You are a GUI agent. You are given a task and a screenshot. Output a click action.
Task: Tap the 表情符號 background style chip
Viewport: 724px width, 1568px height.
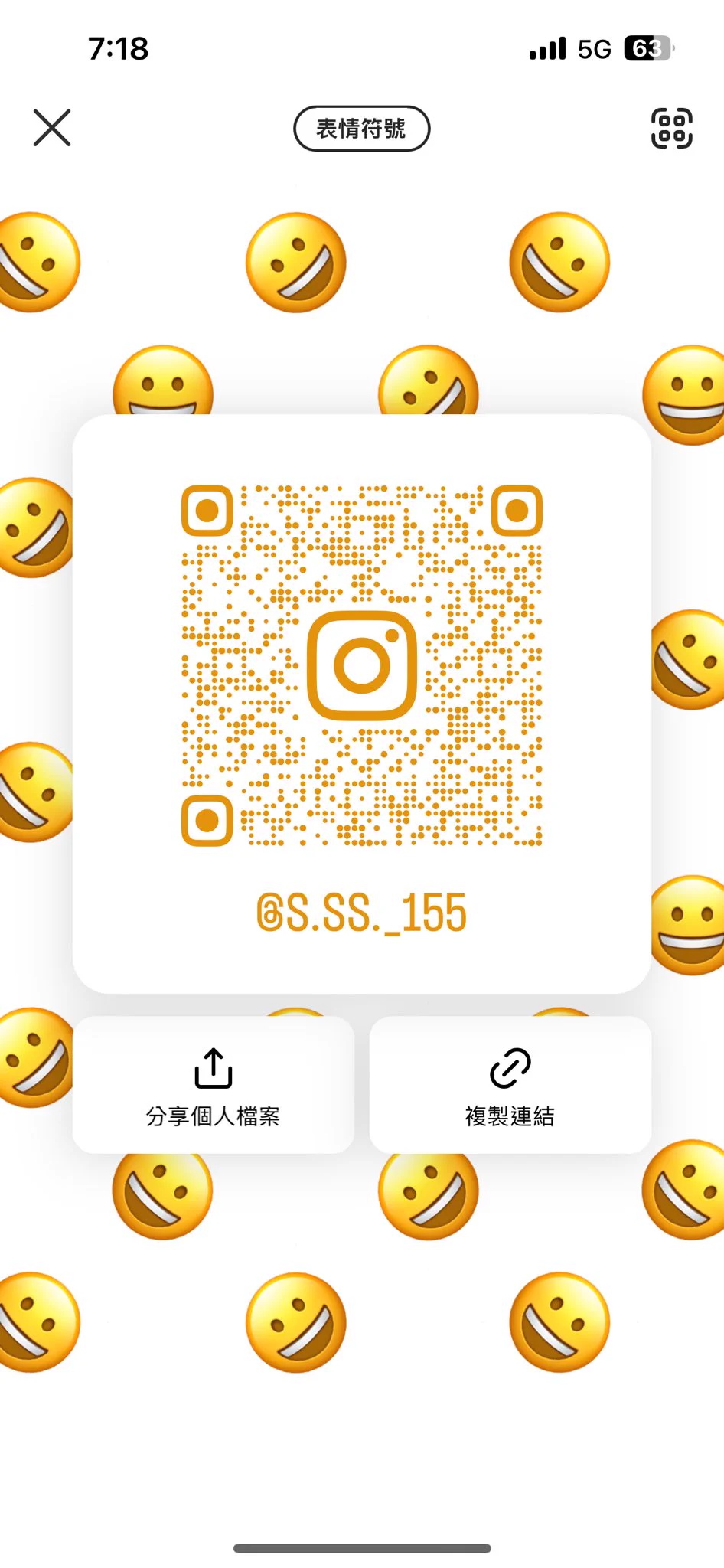pyautogui.click(x=361, y=129)
